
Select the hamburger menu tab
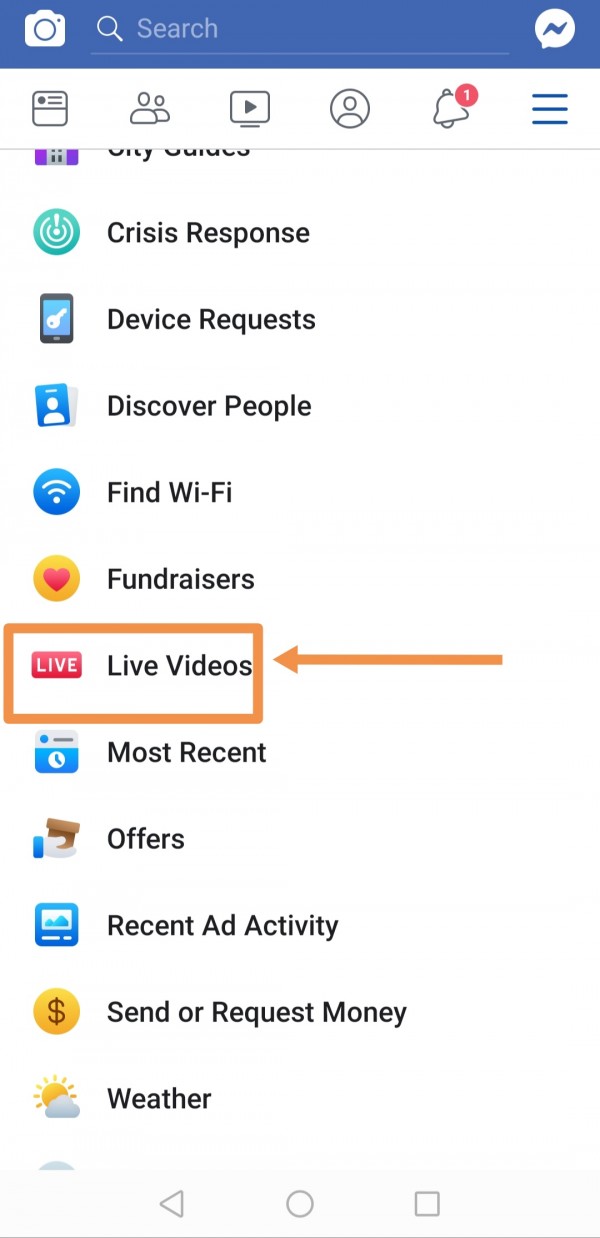click(x=550, y=108)
